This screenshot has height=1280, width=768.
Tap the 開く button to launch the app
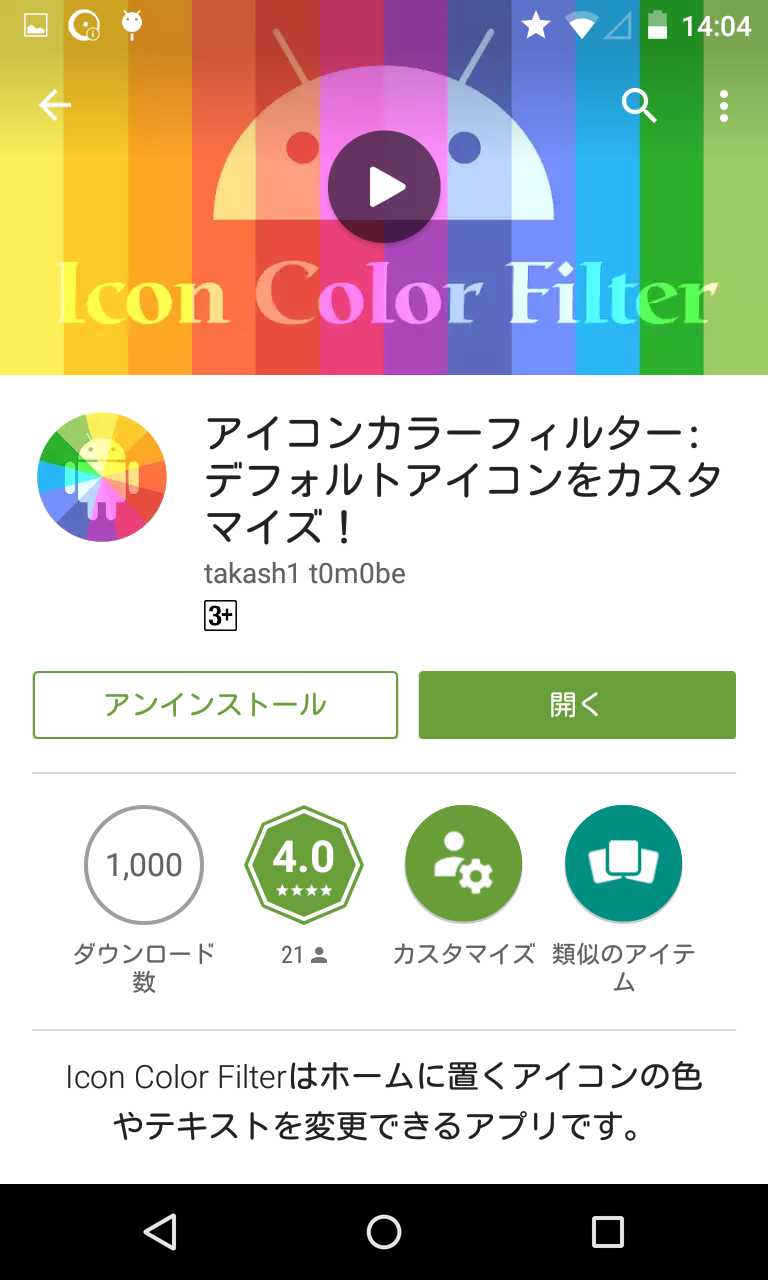(x=577, y=705)
